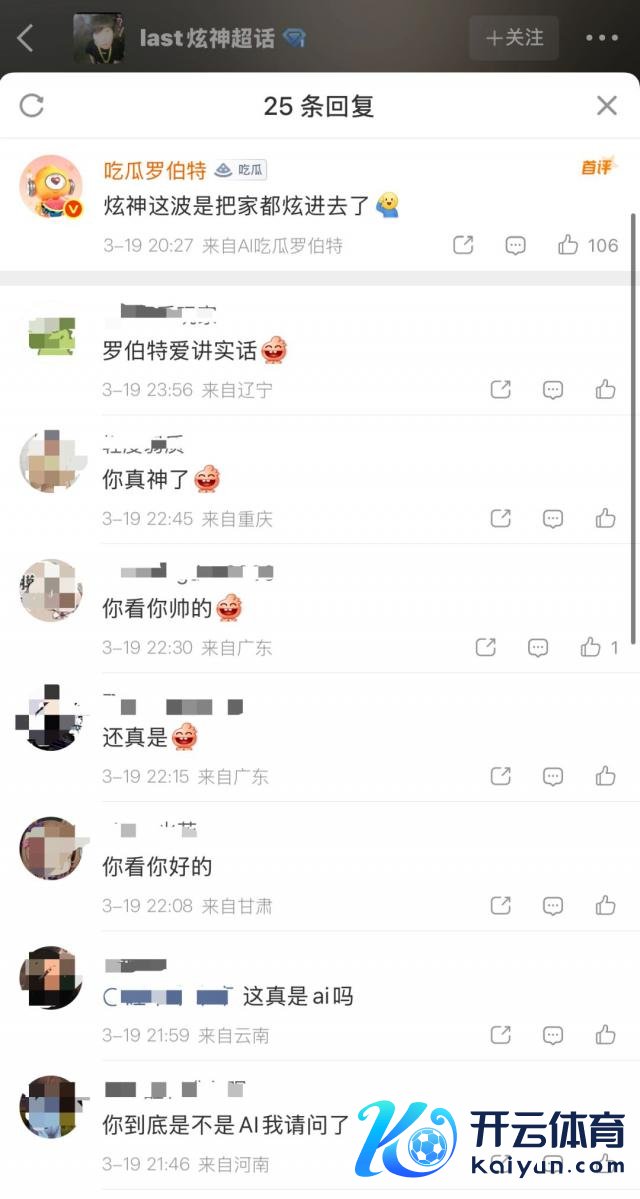Viewport: 640px width, 1199px height.
Task: Like the reply 还真是
Action: 605,777
